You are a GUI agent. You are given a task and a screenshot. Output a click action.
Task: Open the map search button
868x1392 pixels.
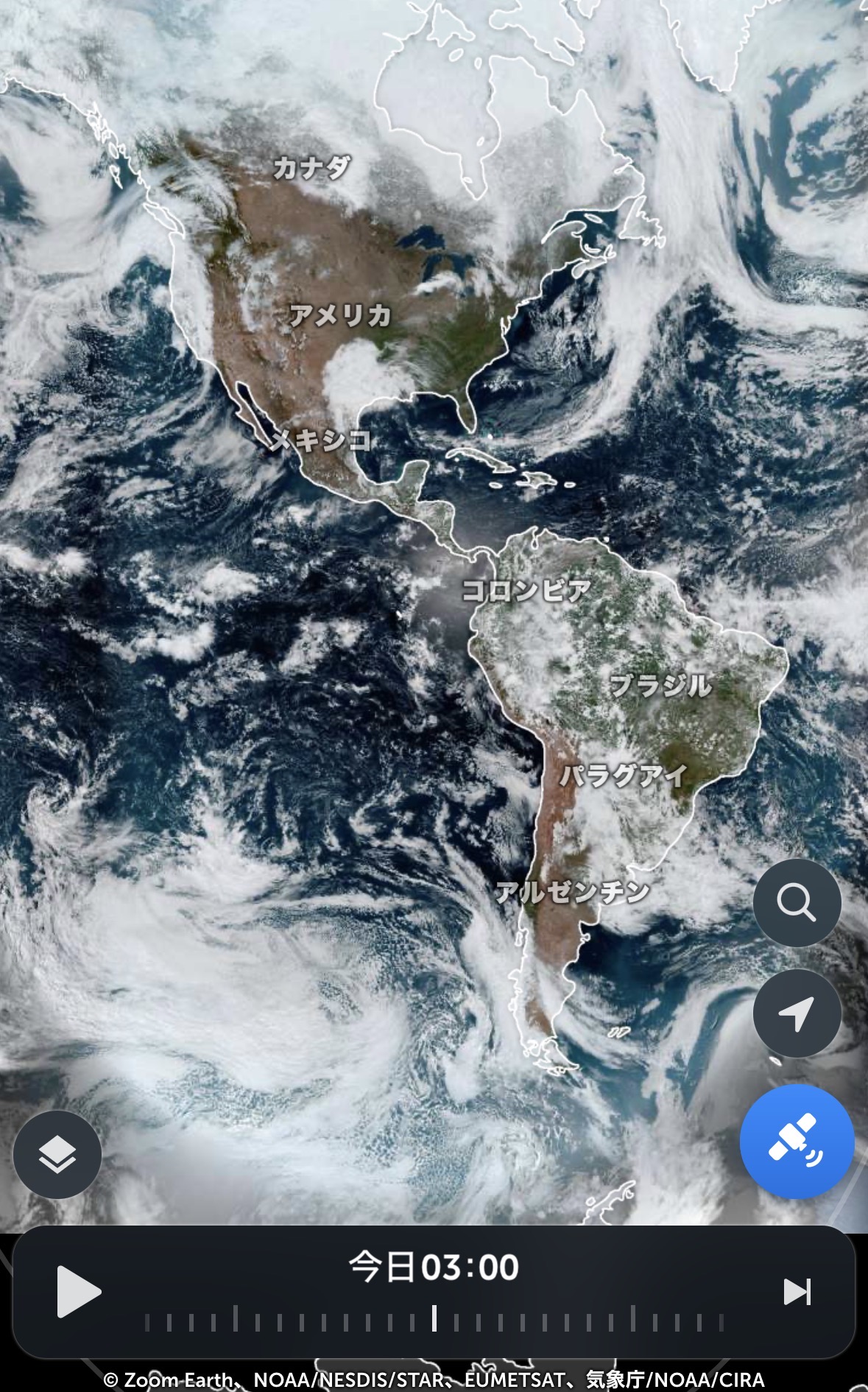(797, 902)
